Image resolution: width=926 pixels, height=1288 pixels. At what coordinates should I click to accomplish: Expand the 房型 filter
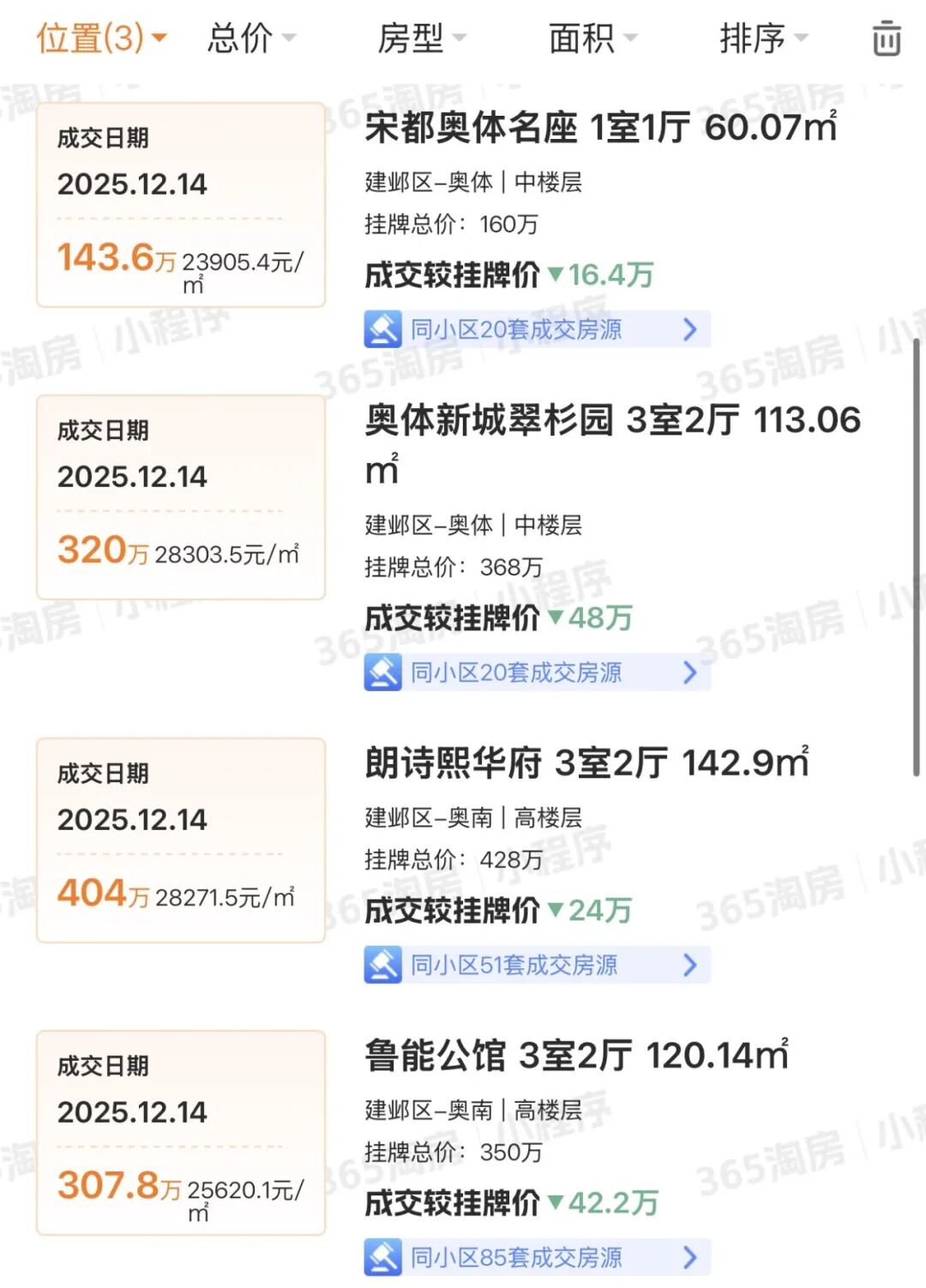421,39
